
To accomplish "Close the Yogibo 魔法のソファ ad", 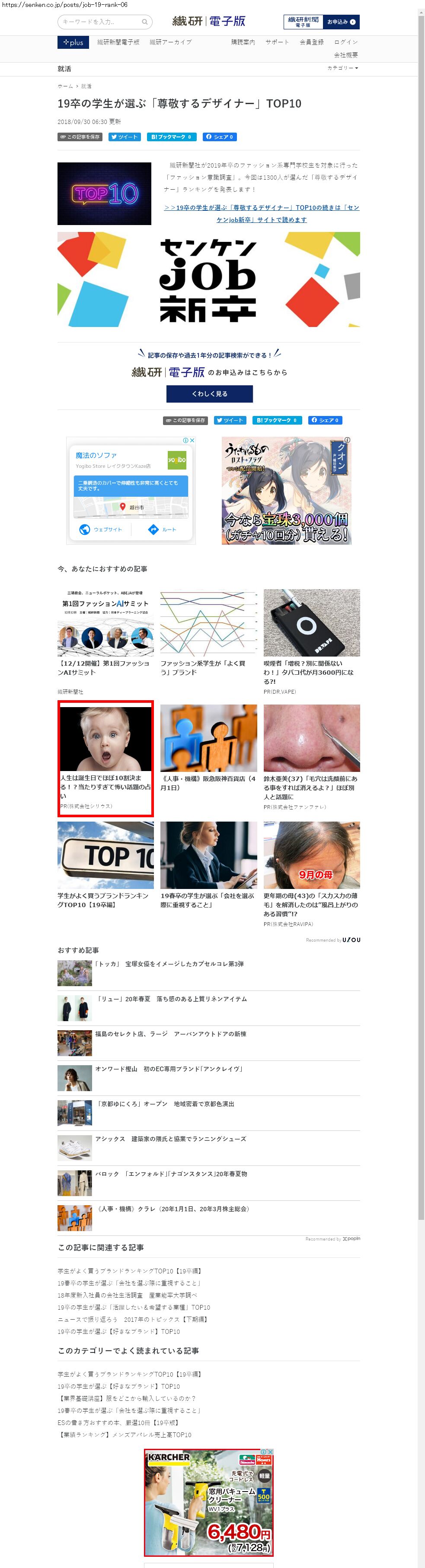I will [x=192, y=440].
